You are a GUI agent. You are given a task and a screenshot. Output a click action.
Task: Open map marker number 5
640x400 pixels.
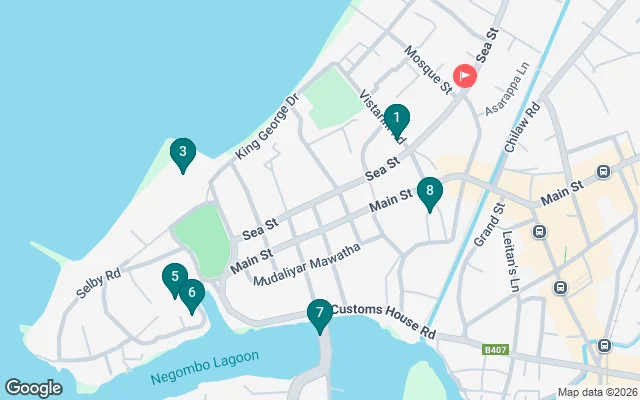coord(175,278)
